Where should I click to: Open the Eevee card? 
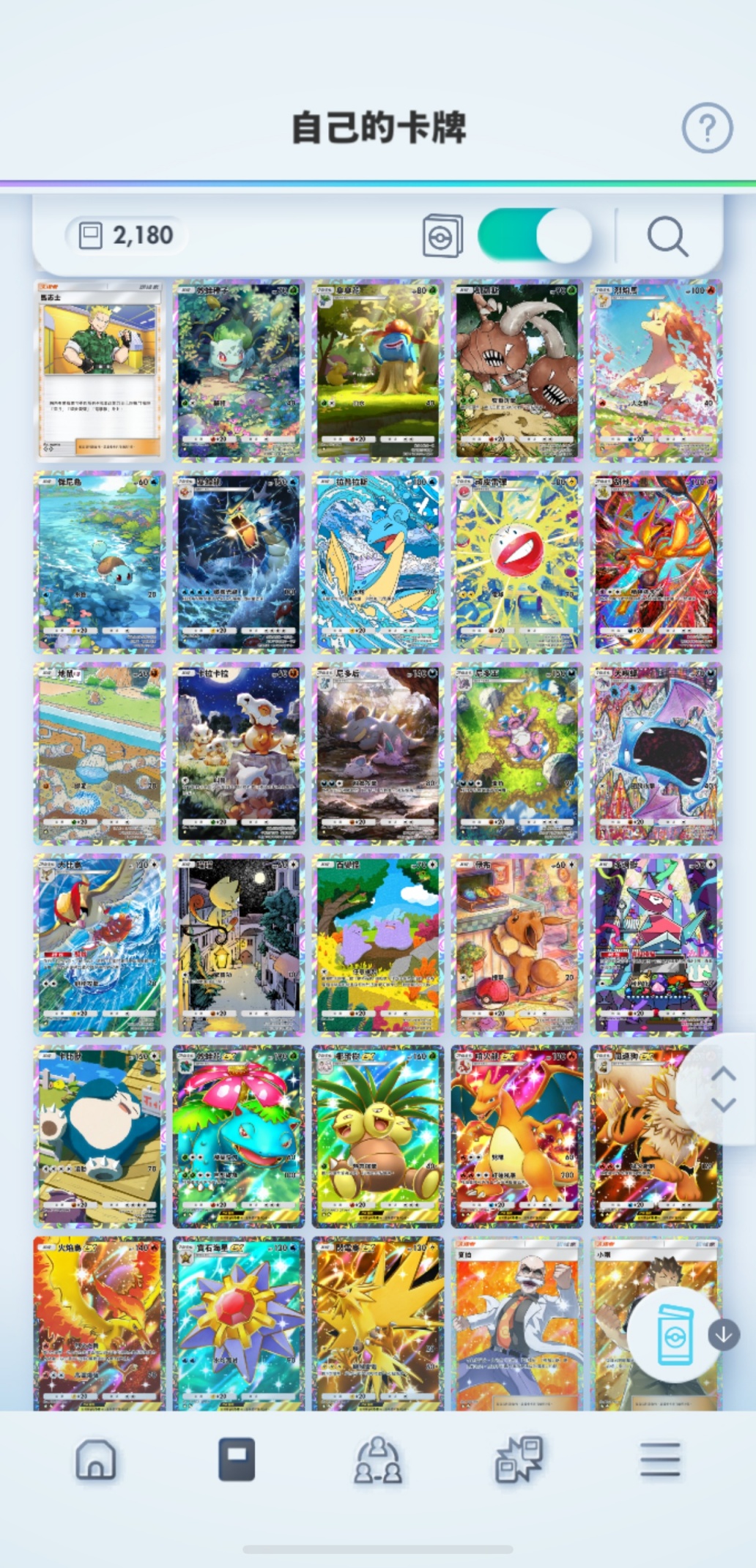click(516, 944)
